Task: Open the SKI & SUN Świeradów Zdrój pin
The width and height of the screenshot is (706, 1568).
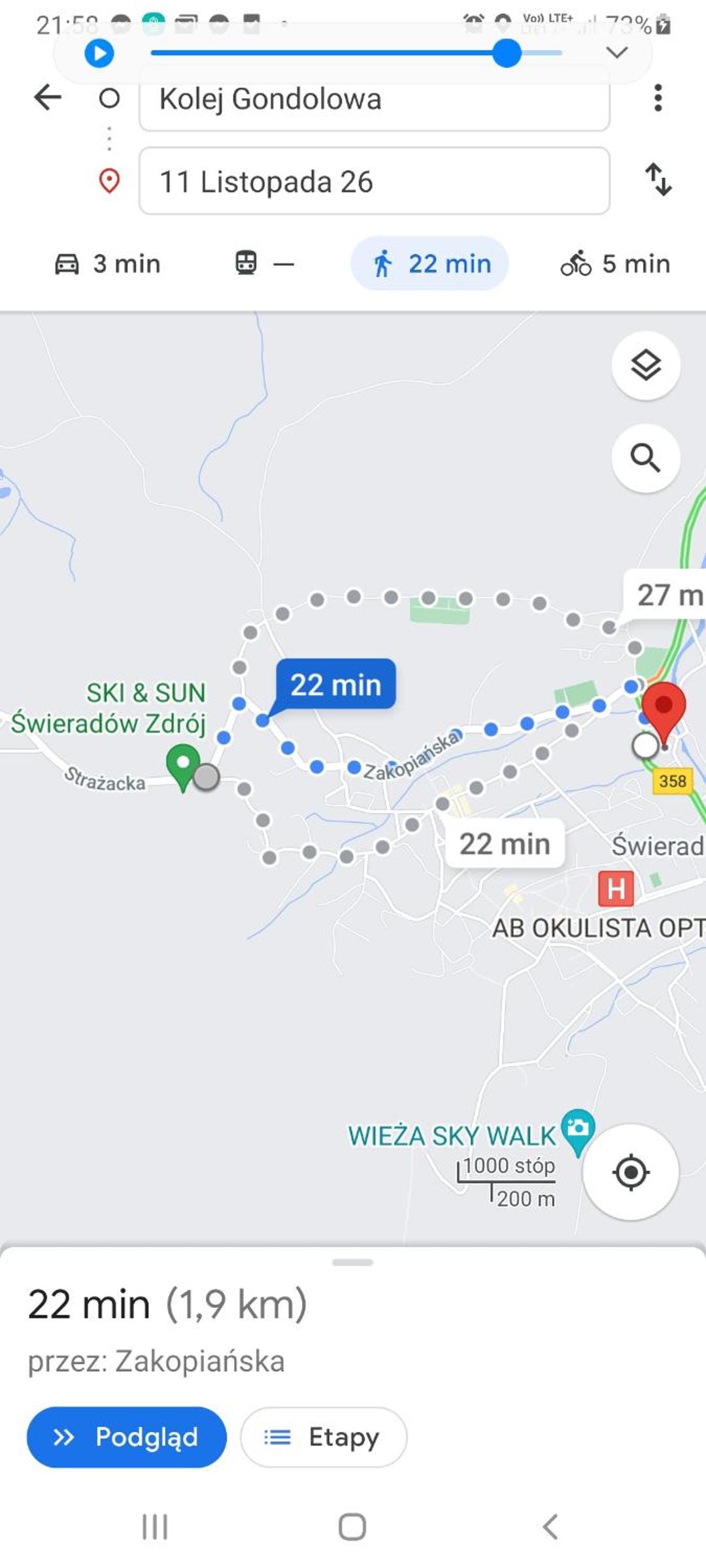Action: tap(183, 767)
